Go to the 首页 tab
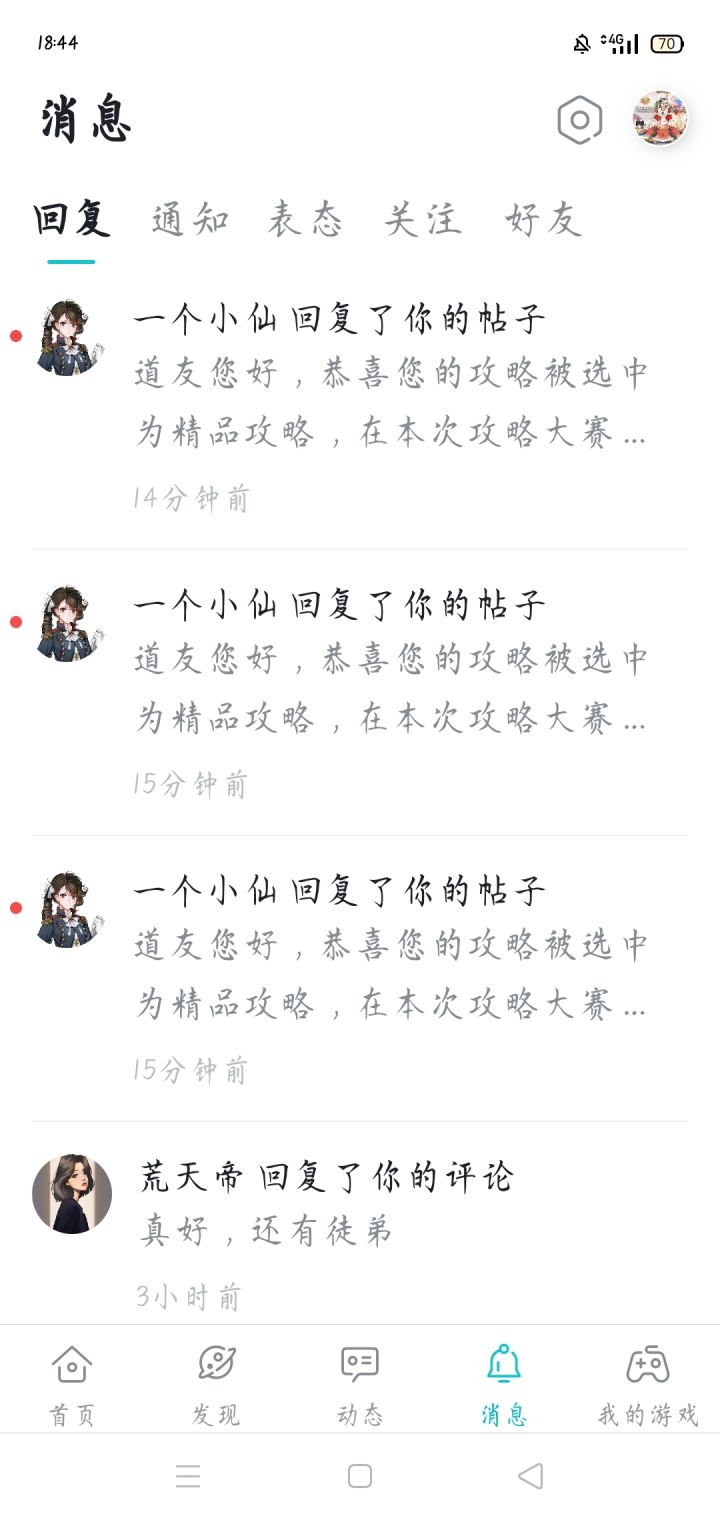Image resolution: width=720 pixels, height=1520 pixels. point(72,1383)
